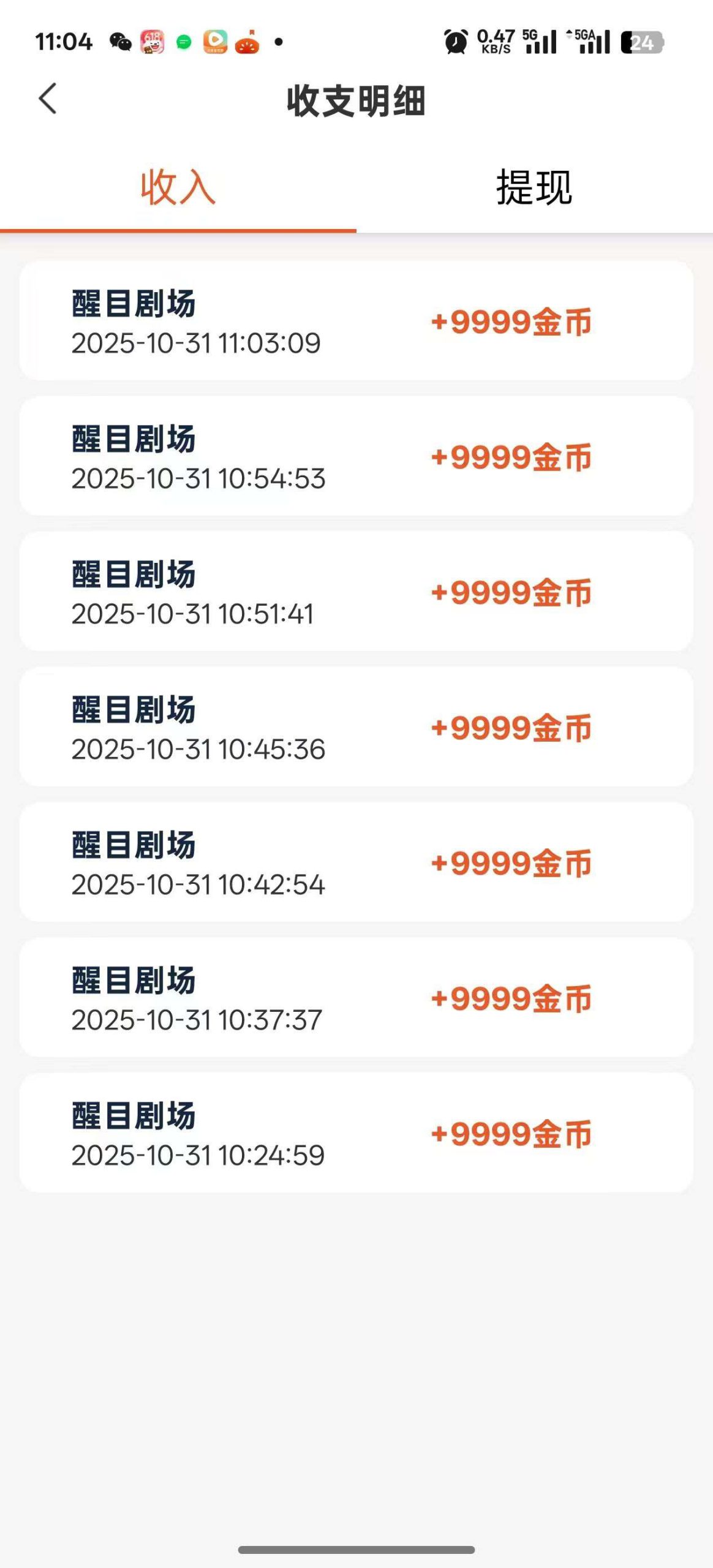Screen dimensions: 713x1568
Task: Switch to the 提现 tab
Action: tap(534, 187)
